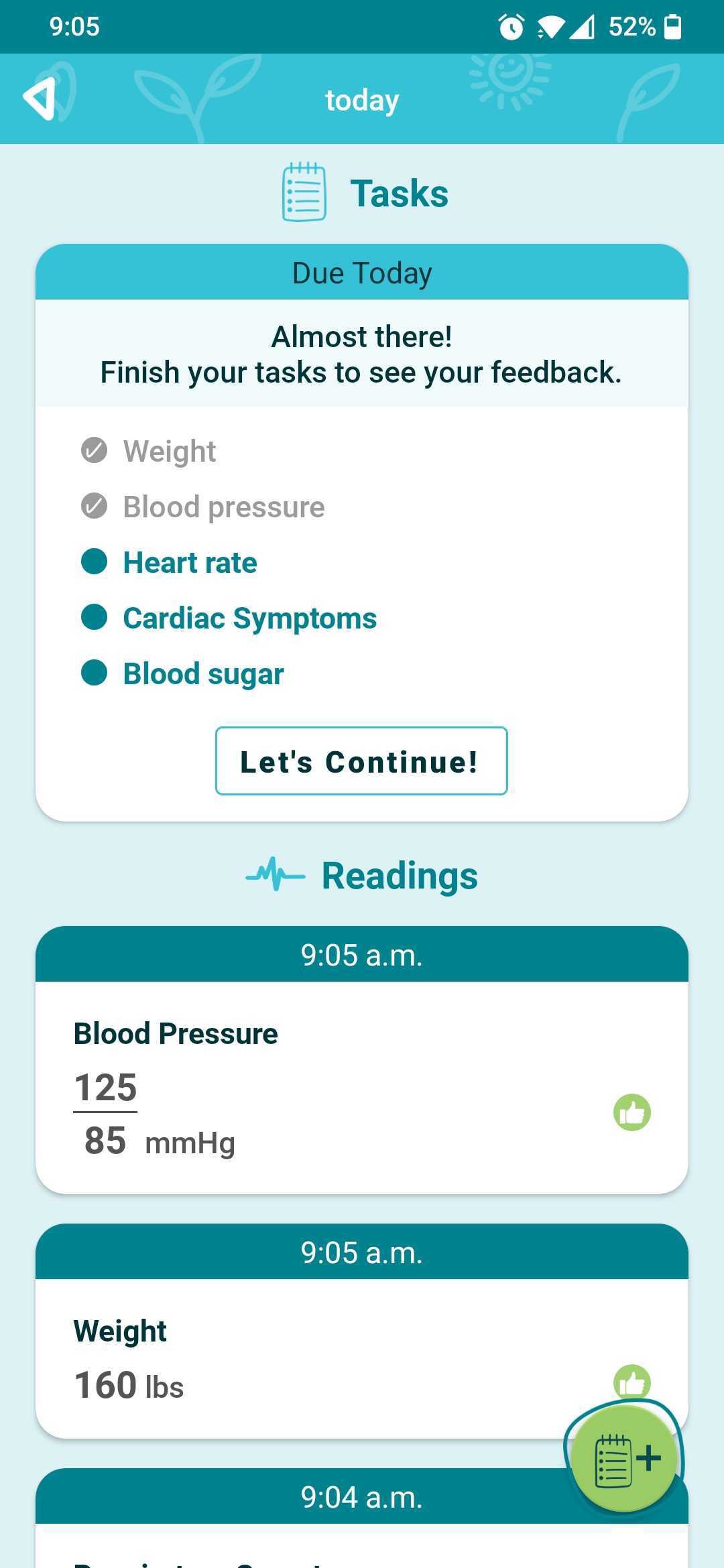Open the completed Blood pressure task
Viewport: 724px width, 1568px height.
223,507
